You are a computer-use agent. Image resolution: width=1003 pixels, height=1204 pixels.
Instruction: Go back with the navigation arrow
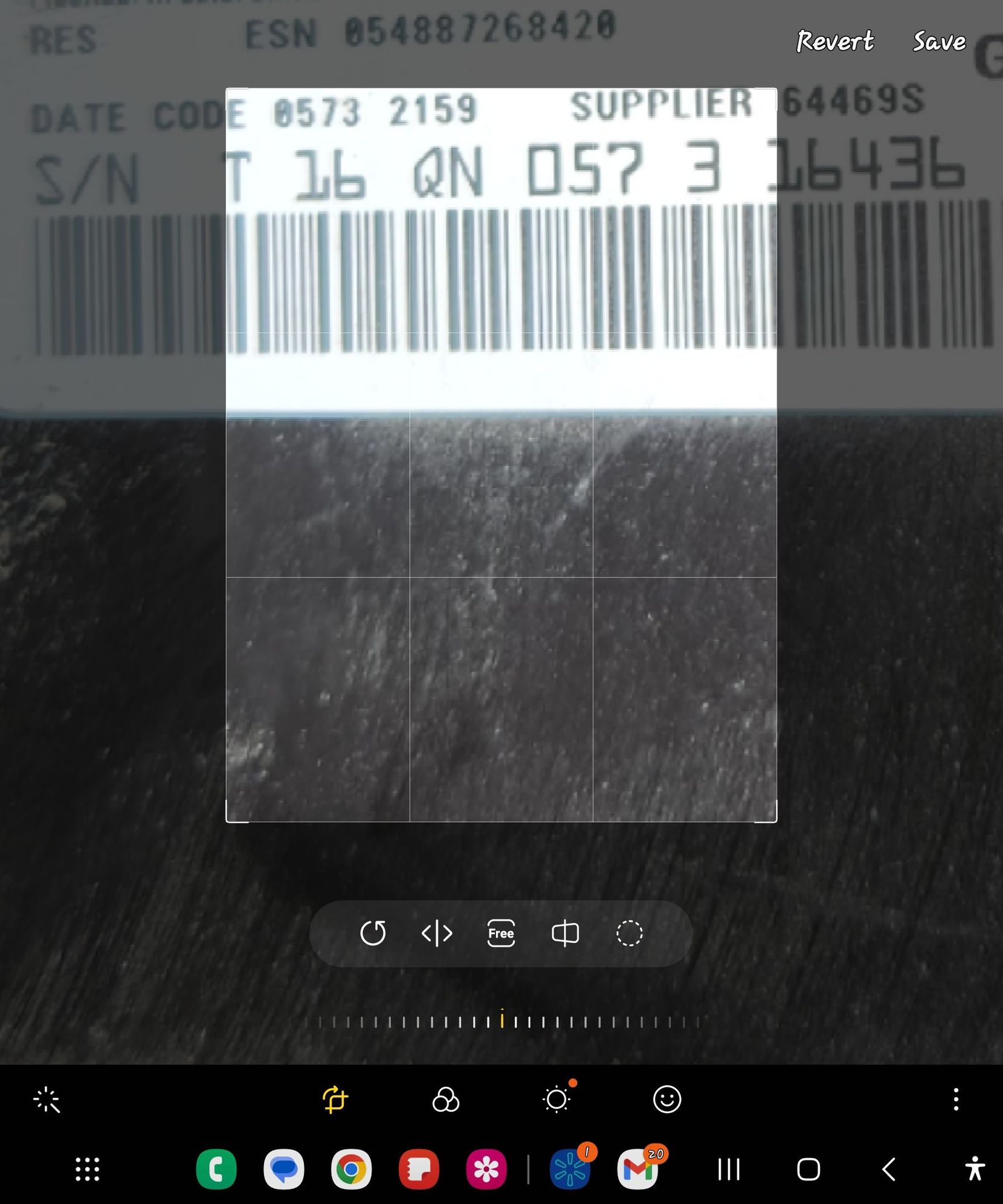tap(888, 1169)
